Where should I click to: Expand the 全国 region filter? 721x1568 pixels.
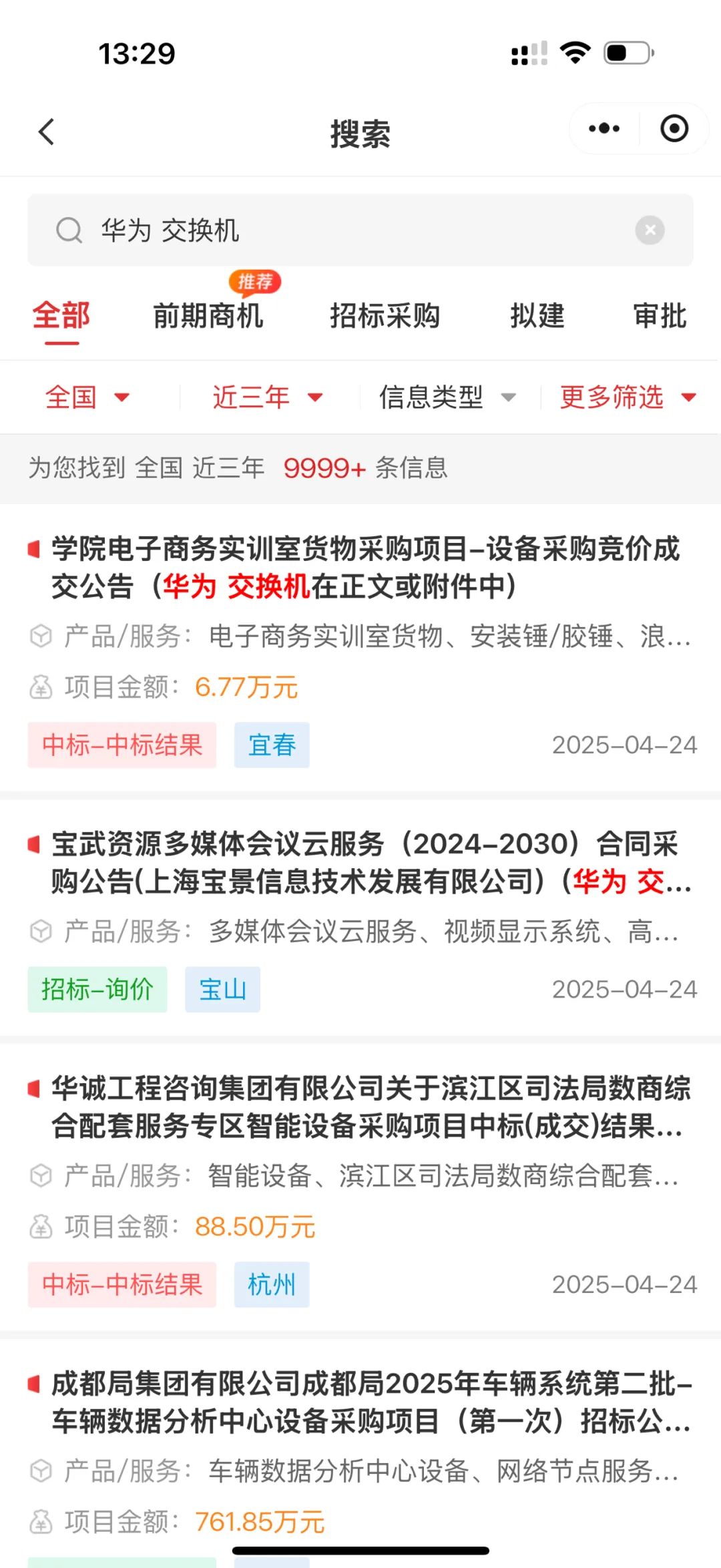coord(87,397)
